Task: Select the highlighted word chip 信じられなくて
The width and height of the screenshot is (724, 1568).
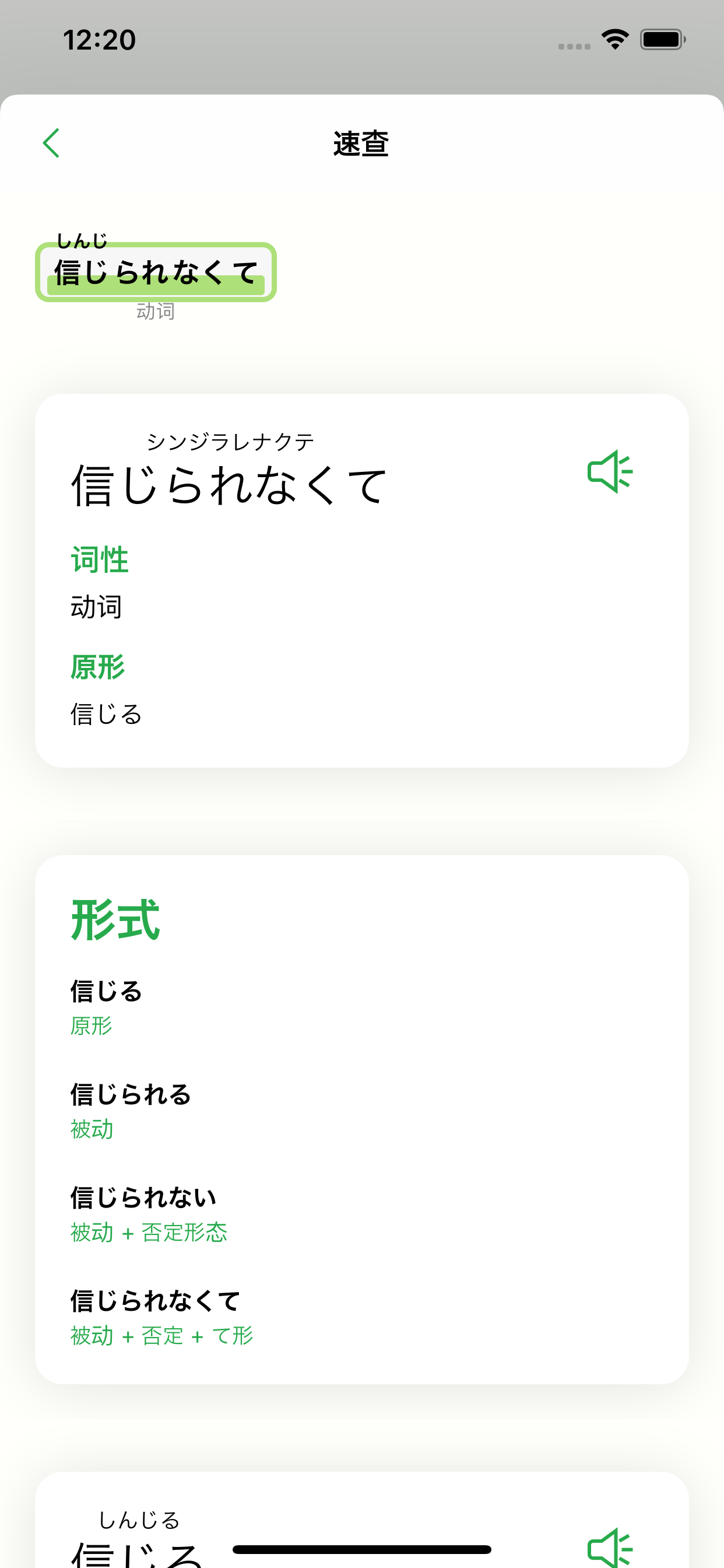Action: click(x=156, y=272)
